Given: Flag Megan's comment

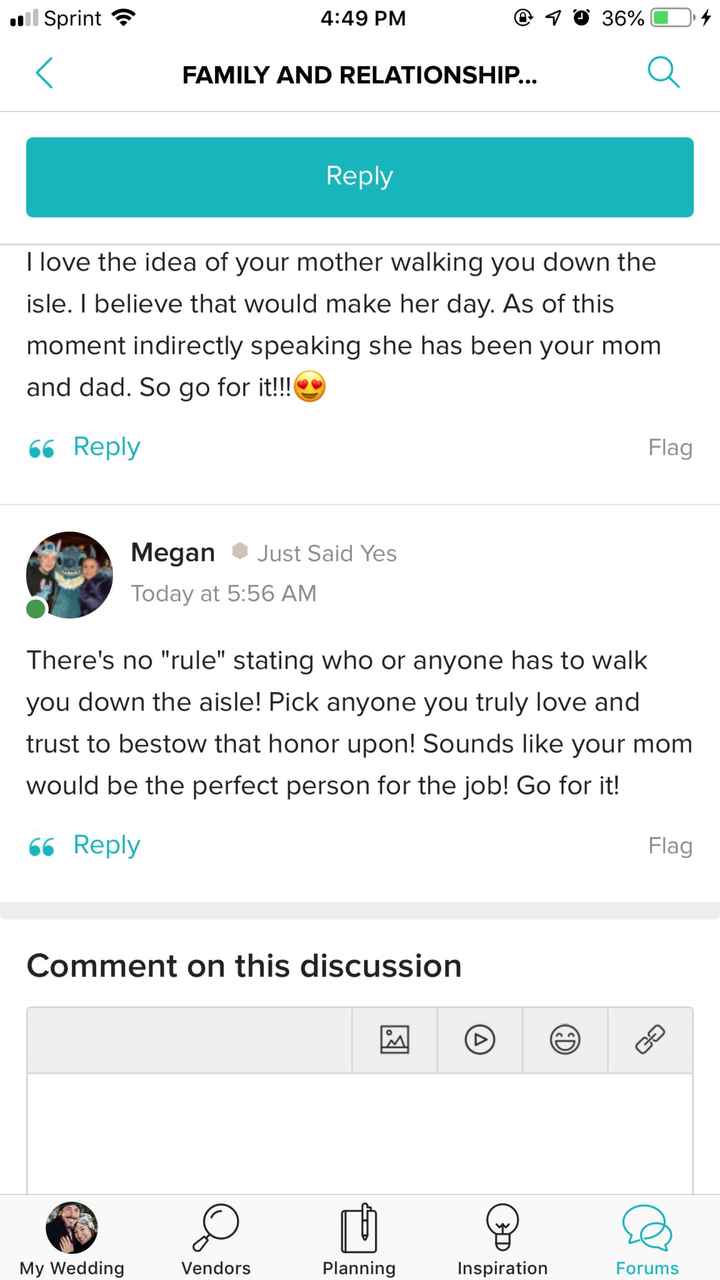Looking at the screenshot, I should coord(669,846).
